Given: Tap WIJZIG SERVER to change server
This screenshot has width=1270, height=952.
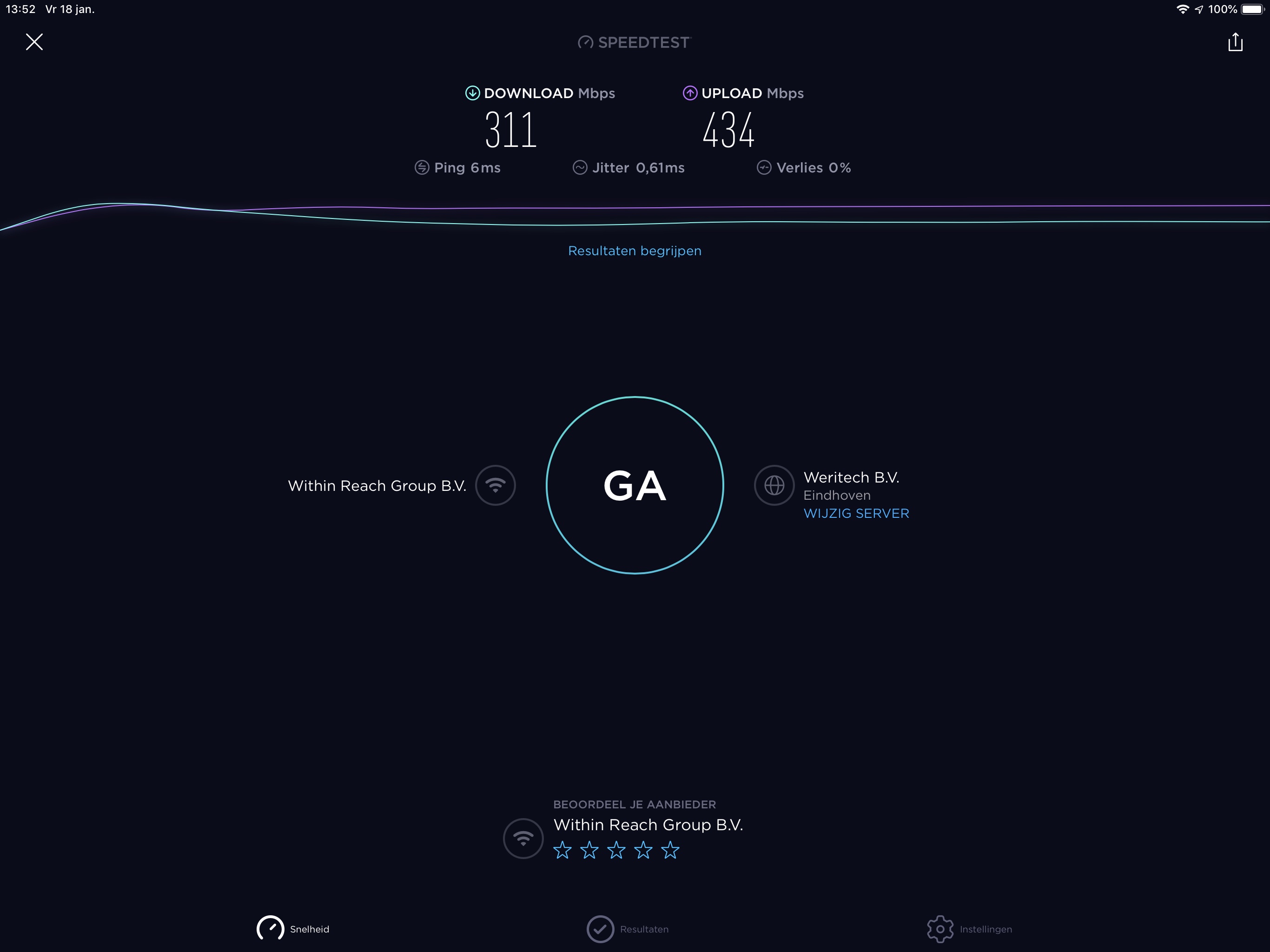Looking at the screenshot, I should click(x=856, y=513).
